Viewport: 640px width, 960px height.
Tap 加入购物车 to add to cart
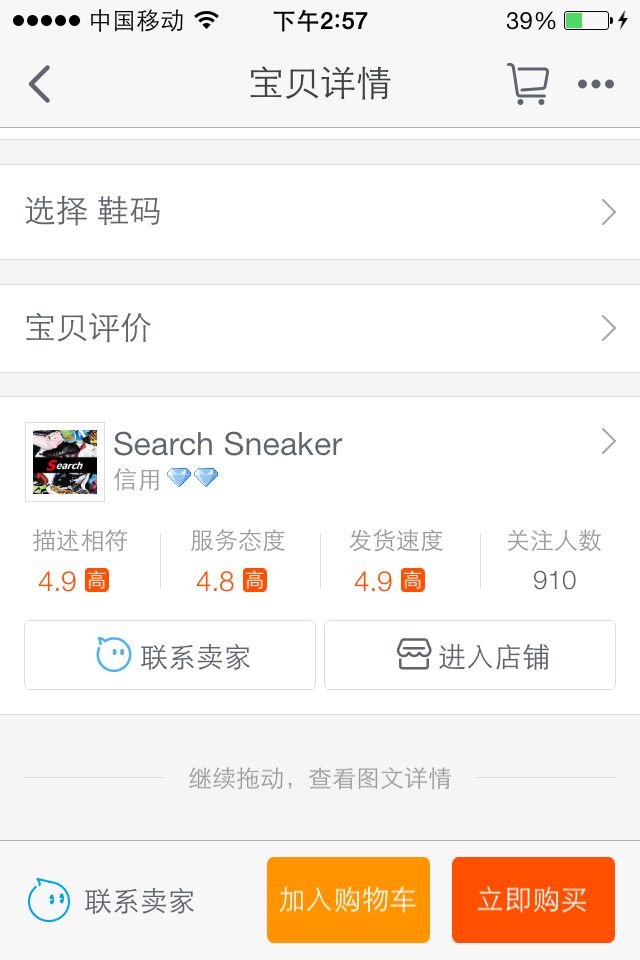click(348, 900)
